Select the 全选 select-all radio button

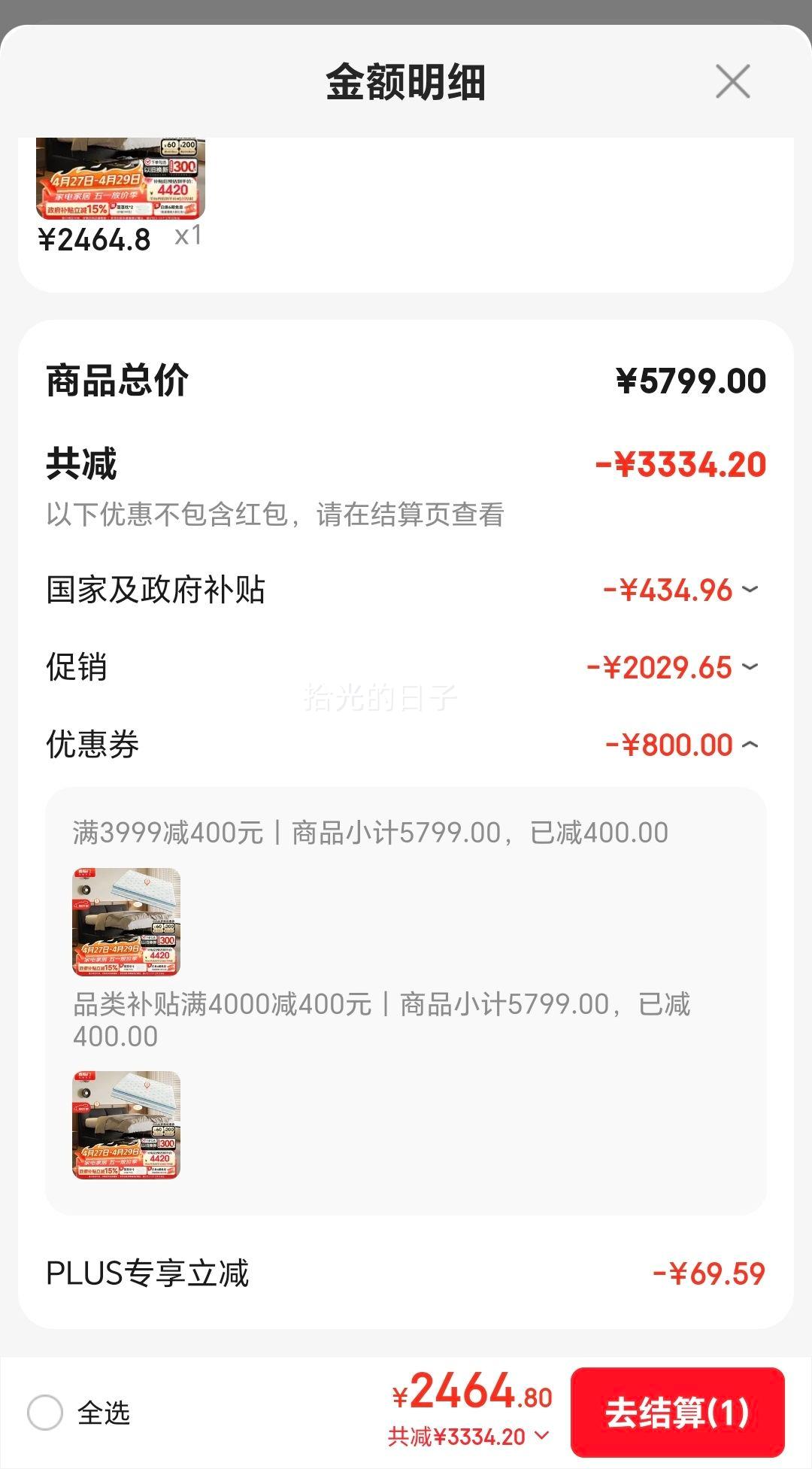[x=45, y=1410]
